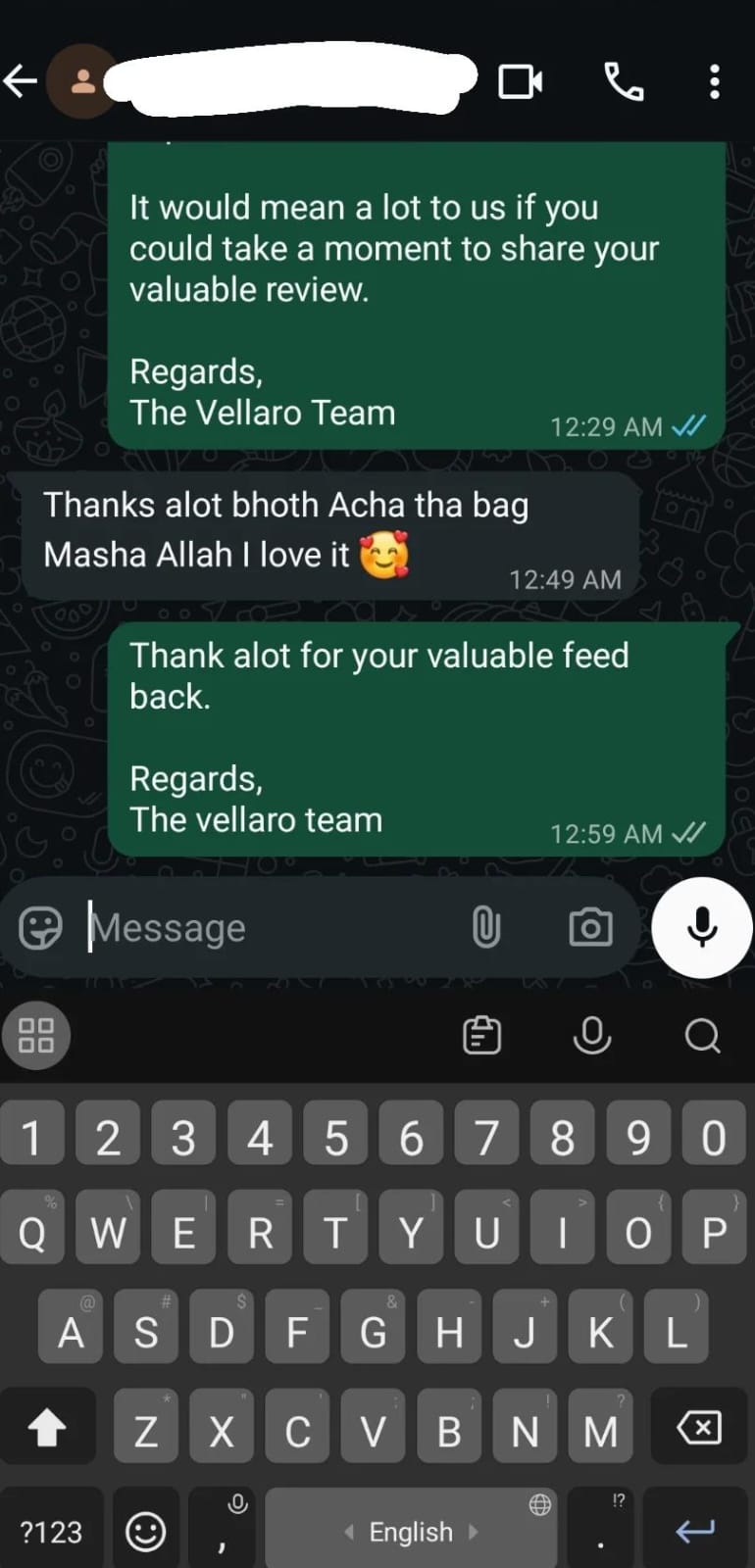
Task: Open the emoji and sticker picker
Action: click(x=40, y=927)
